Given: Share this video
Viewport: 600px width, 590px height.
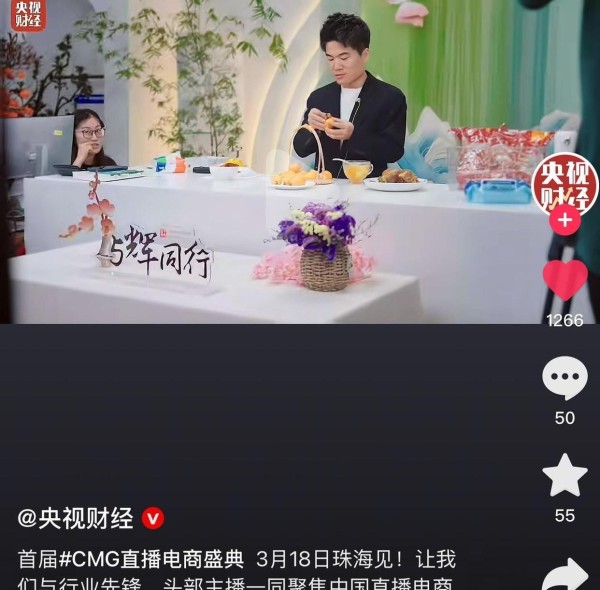Looking at the screenshot, I should [565, 575].
